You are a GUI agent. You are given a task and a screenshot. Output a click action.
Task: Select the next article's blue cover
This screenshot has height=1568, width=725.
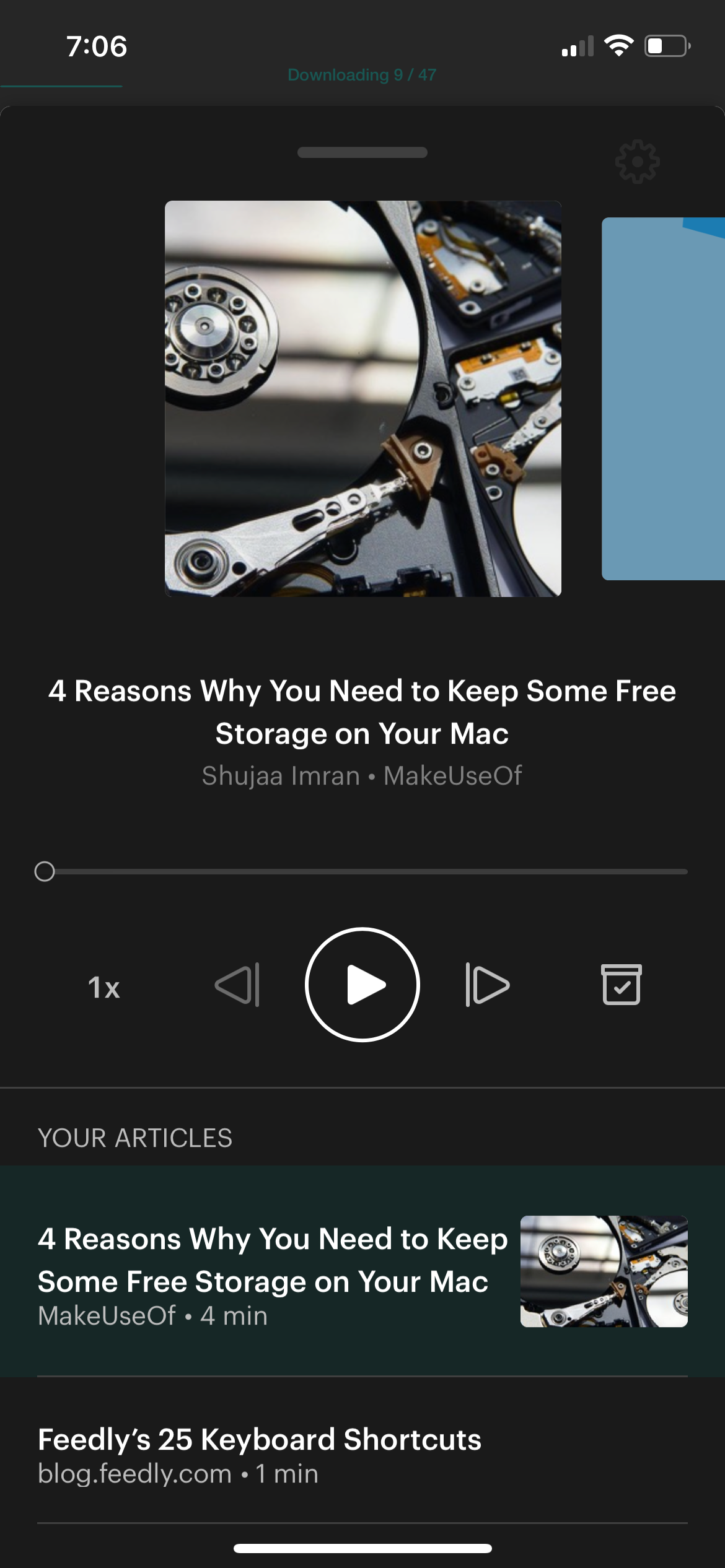click(663, 398)
